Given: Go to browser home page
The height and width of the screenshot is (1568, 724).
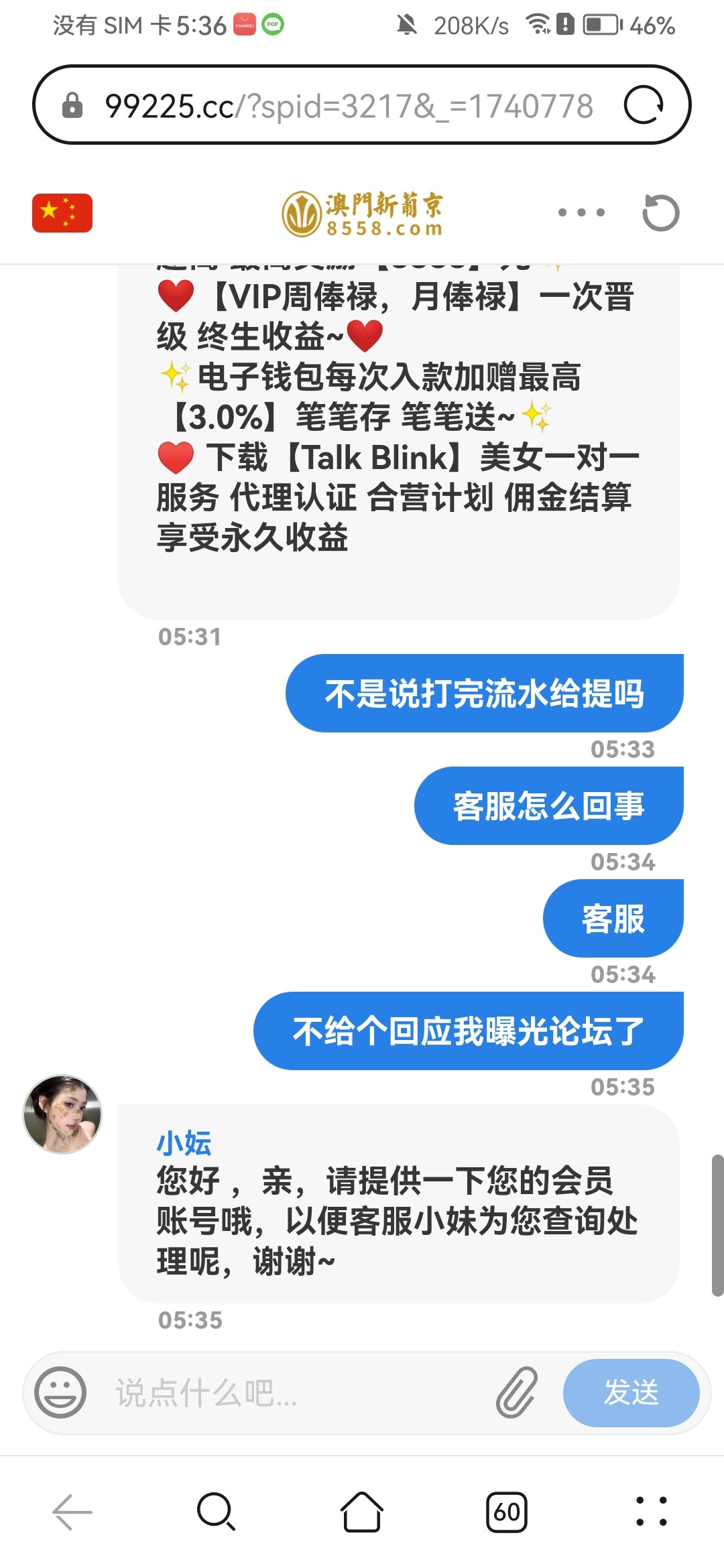Looking at the screenshot, I should click(x=362, y=1512).
